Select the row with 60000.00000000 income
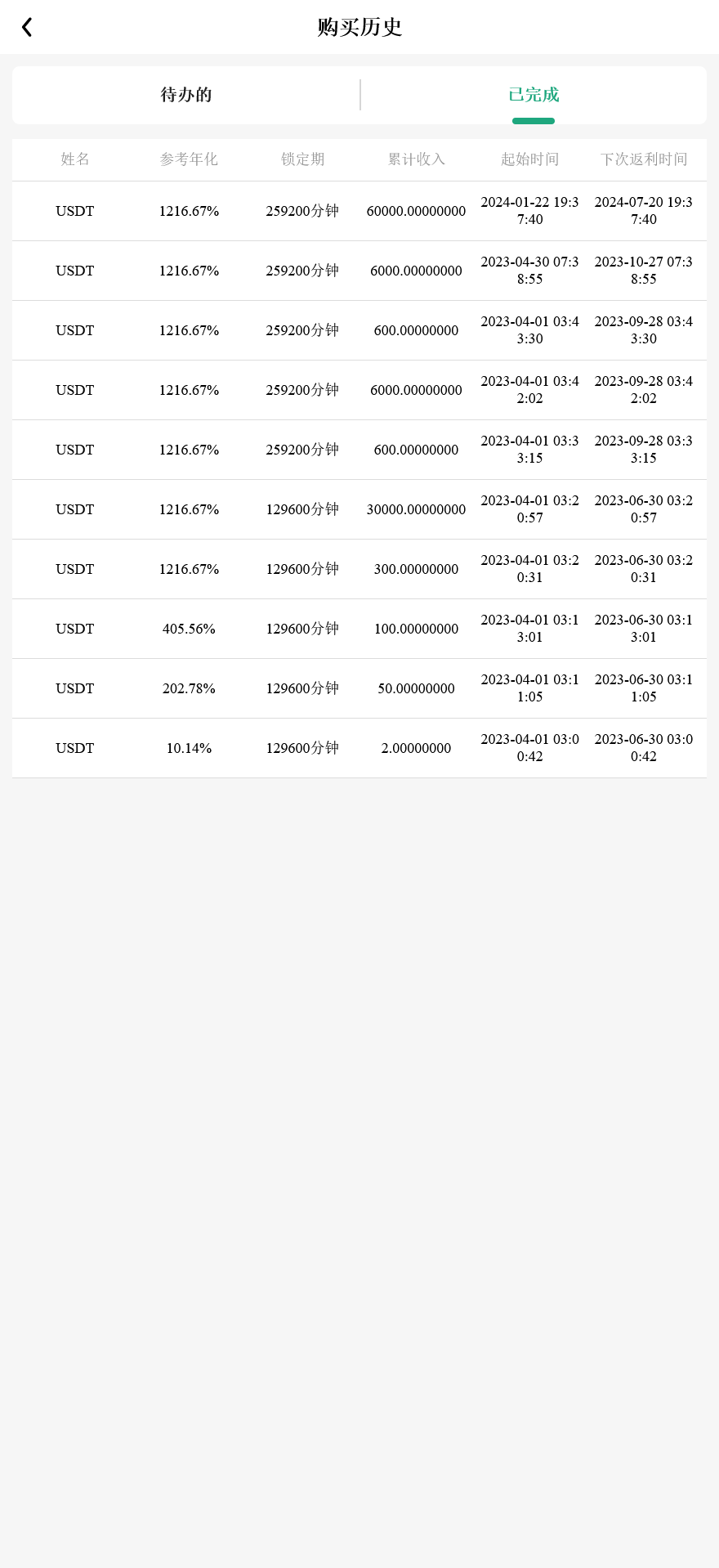The height and width of the screenshot is (1568, 719). (x=359, y=211)
